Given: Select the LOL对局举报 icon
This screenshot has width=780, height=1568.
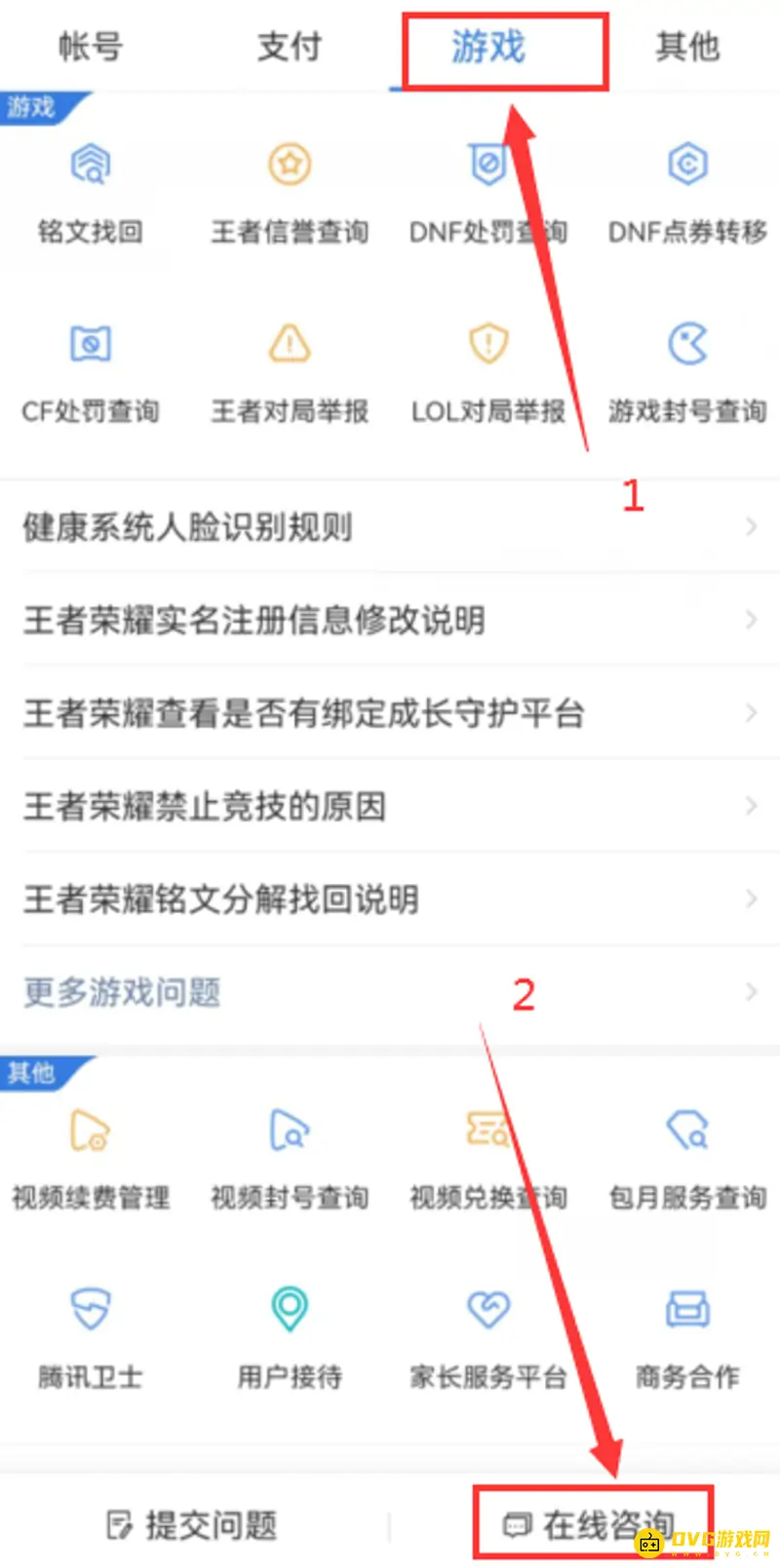Looking at the screenshot, I should 487,368.
